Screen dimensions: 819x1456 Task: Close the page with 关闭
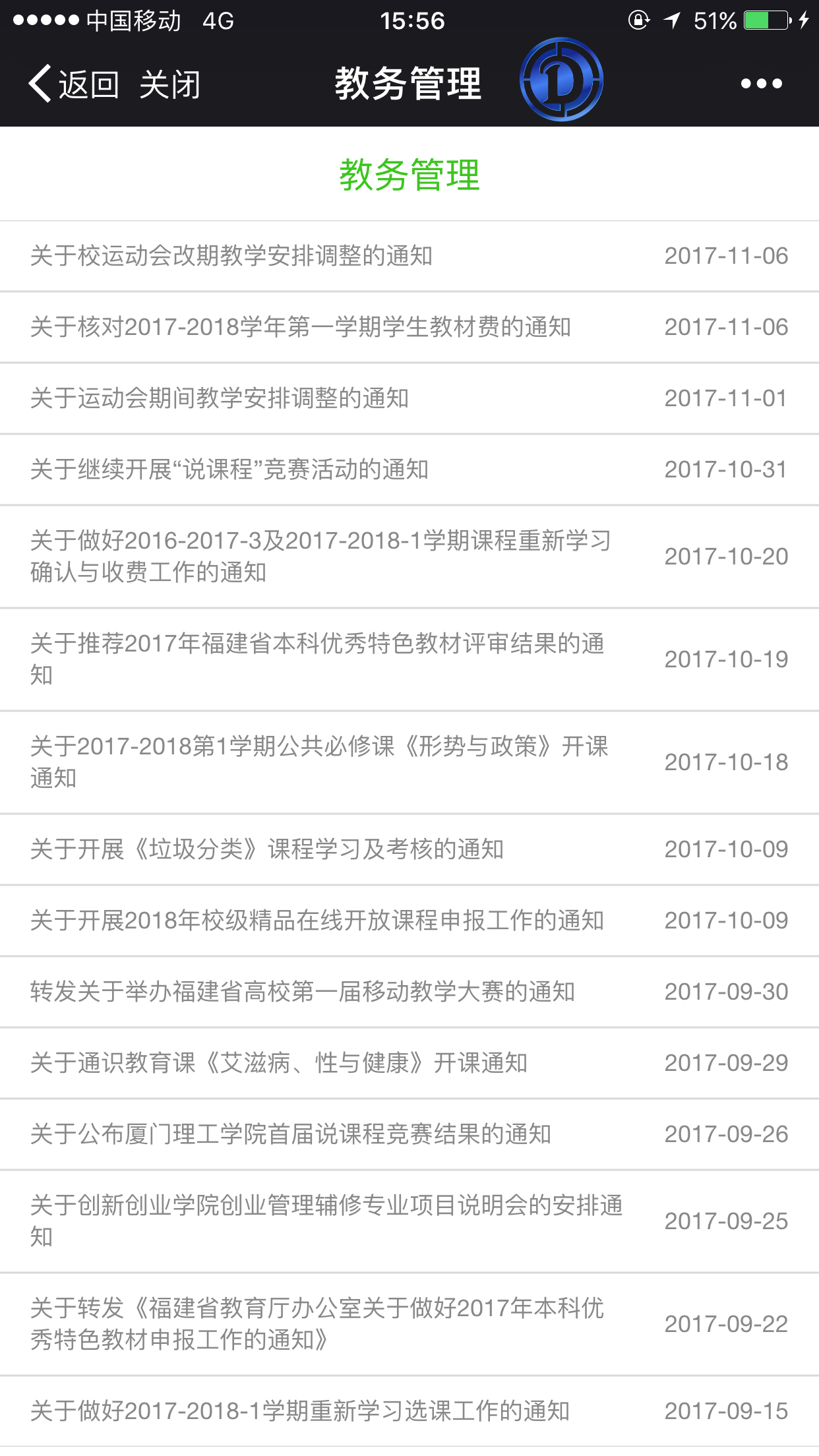170,84
